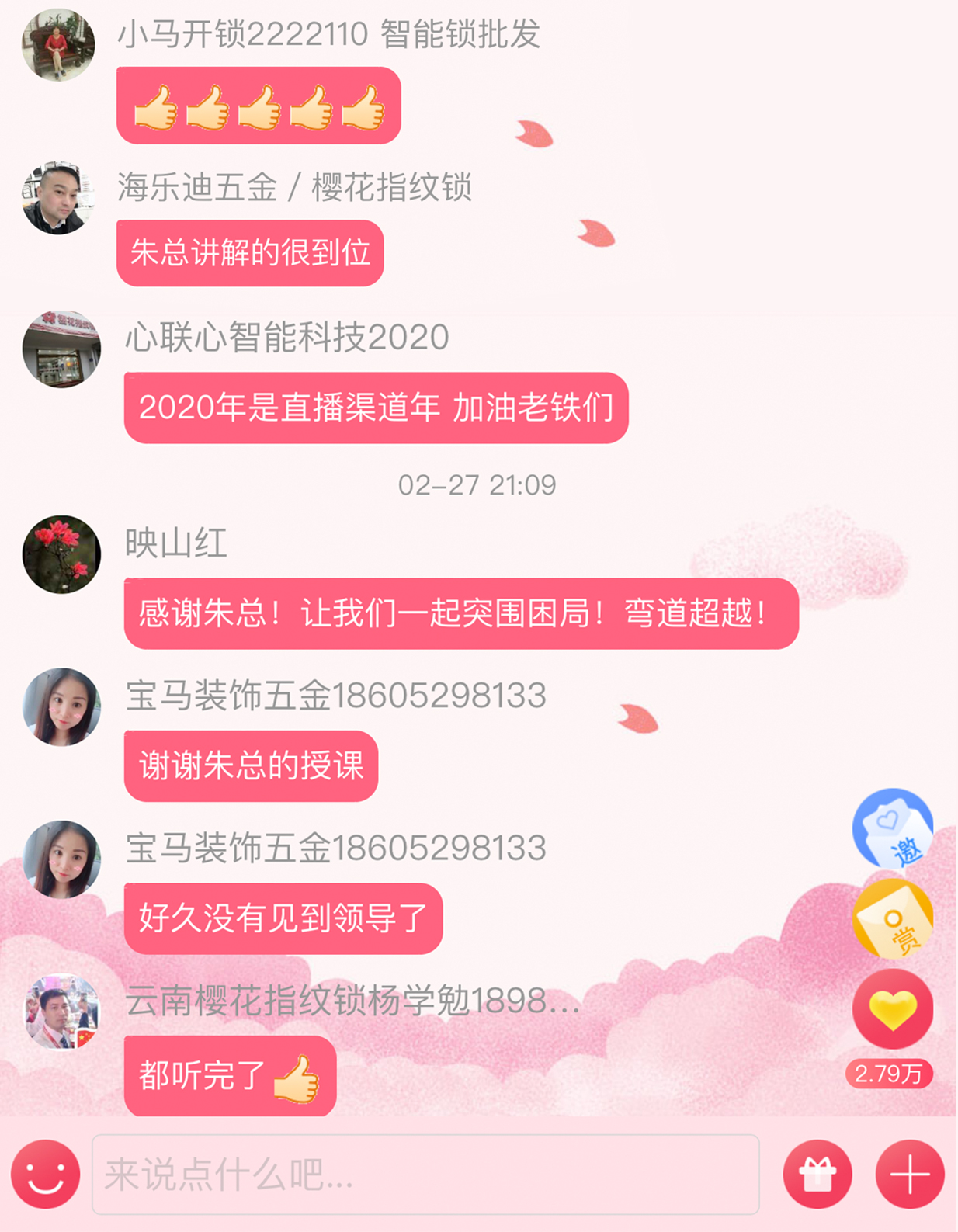Screen dimensions: 958x1232
Task: Open 映山红 profile picture
Action: pyautogui.click(x=61, y=554)
